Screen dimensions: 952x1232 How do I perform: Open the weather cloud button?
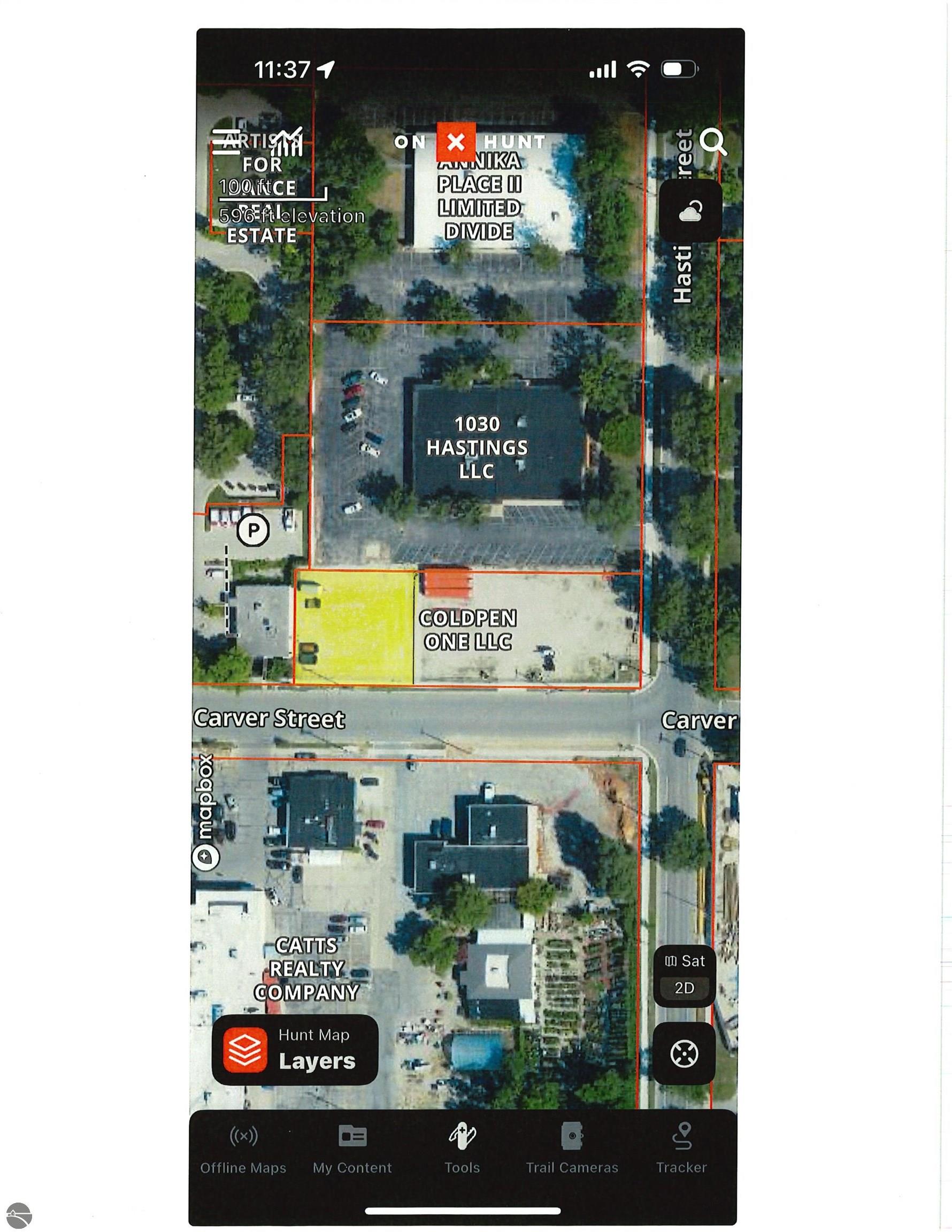click(690, 212)
